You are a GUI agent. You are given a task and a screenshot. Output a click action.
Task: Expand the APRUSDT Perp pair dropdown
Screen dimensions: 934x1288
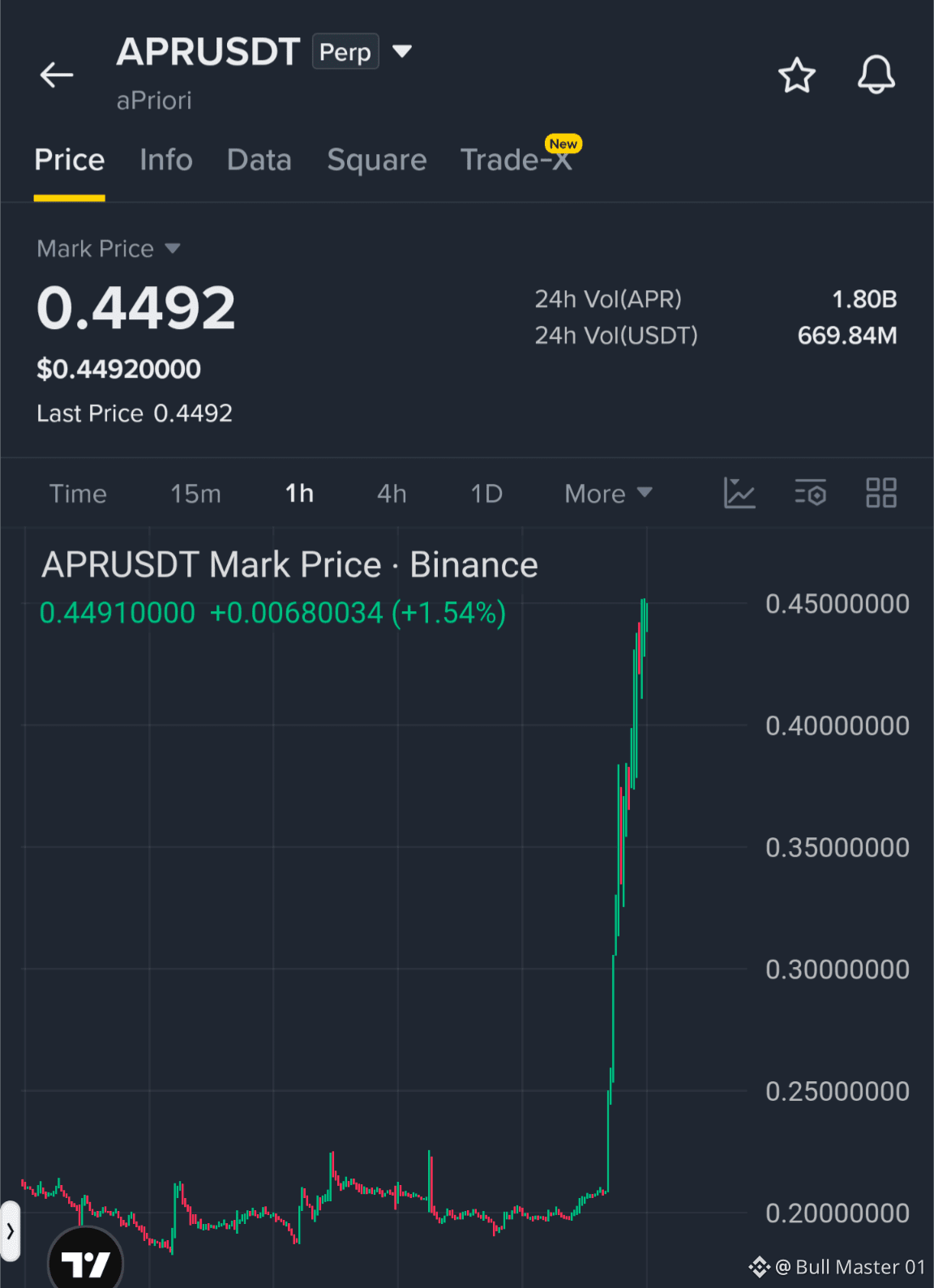click(x=402, y=51)
